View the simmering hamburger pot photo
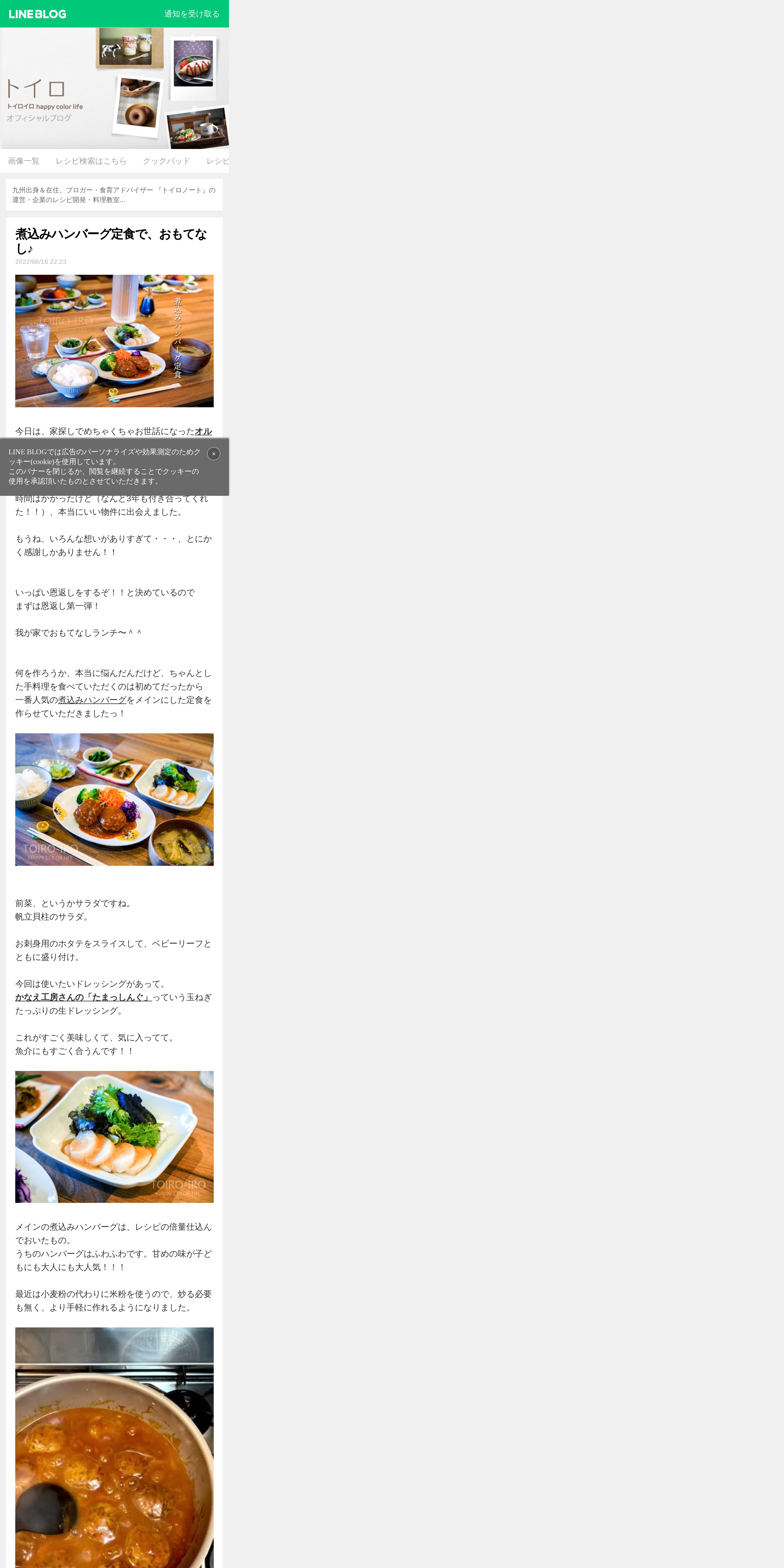The image size is (784, 1568). click(x=114, y=1448)
